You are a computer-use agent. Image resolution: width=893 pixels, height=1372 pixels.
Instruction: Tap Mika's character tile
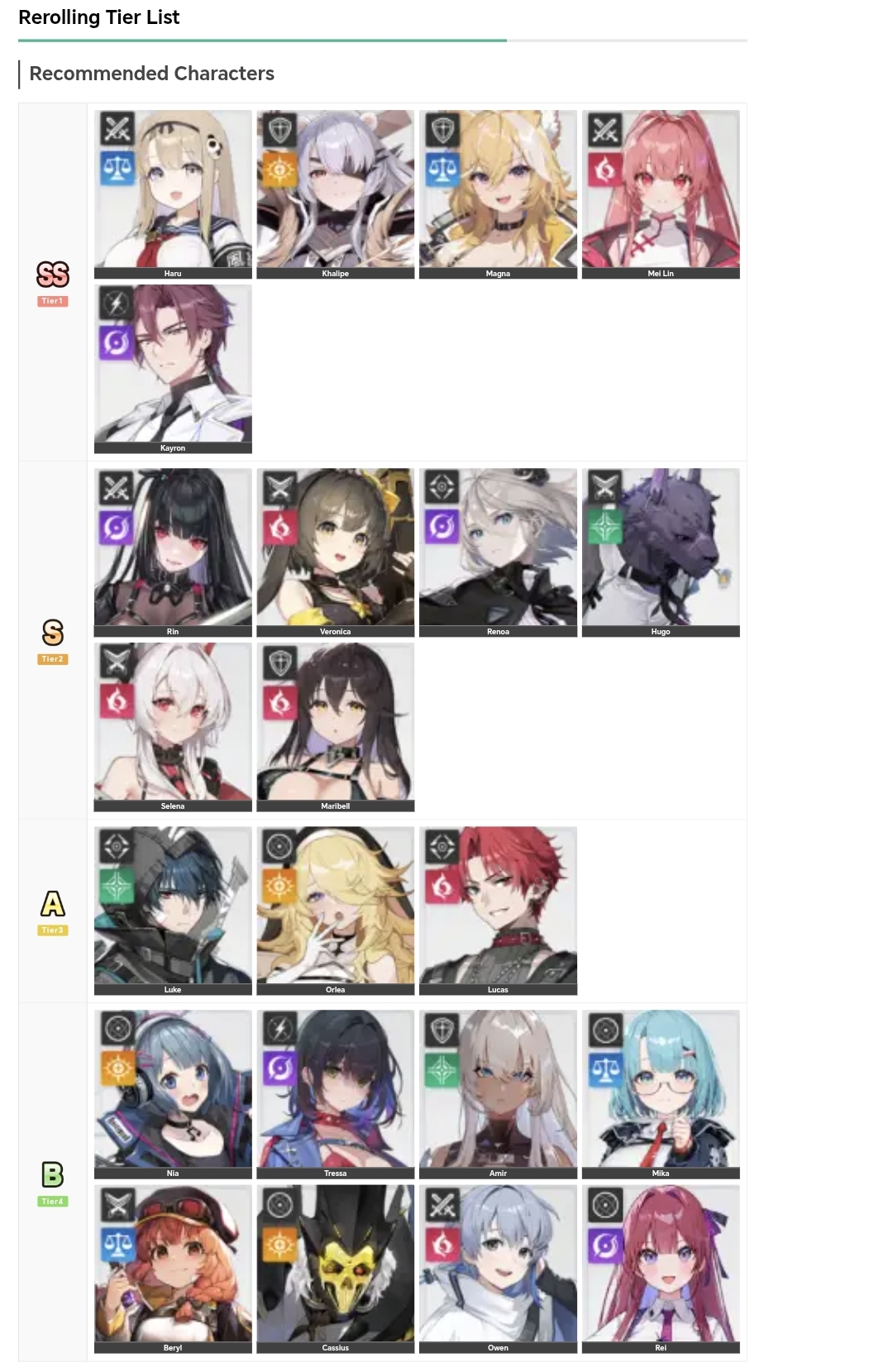click(661, 1094)
